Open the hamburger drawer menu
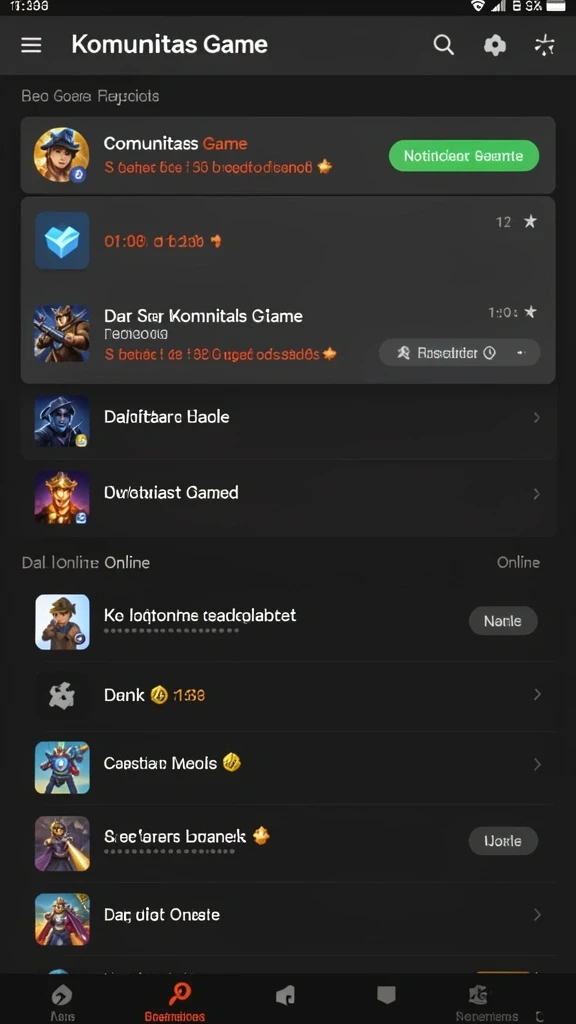The image size is (576, 1024). [x=31, y=45]
